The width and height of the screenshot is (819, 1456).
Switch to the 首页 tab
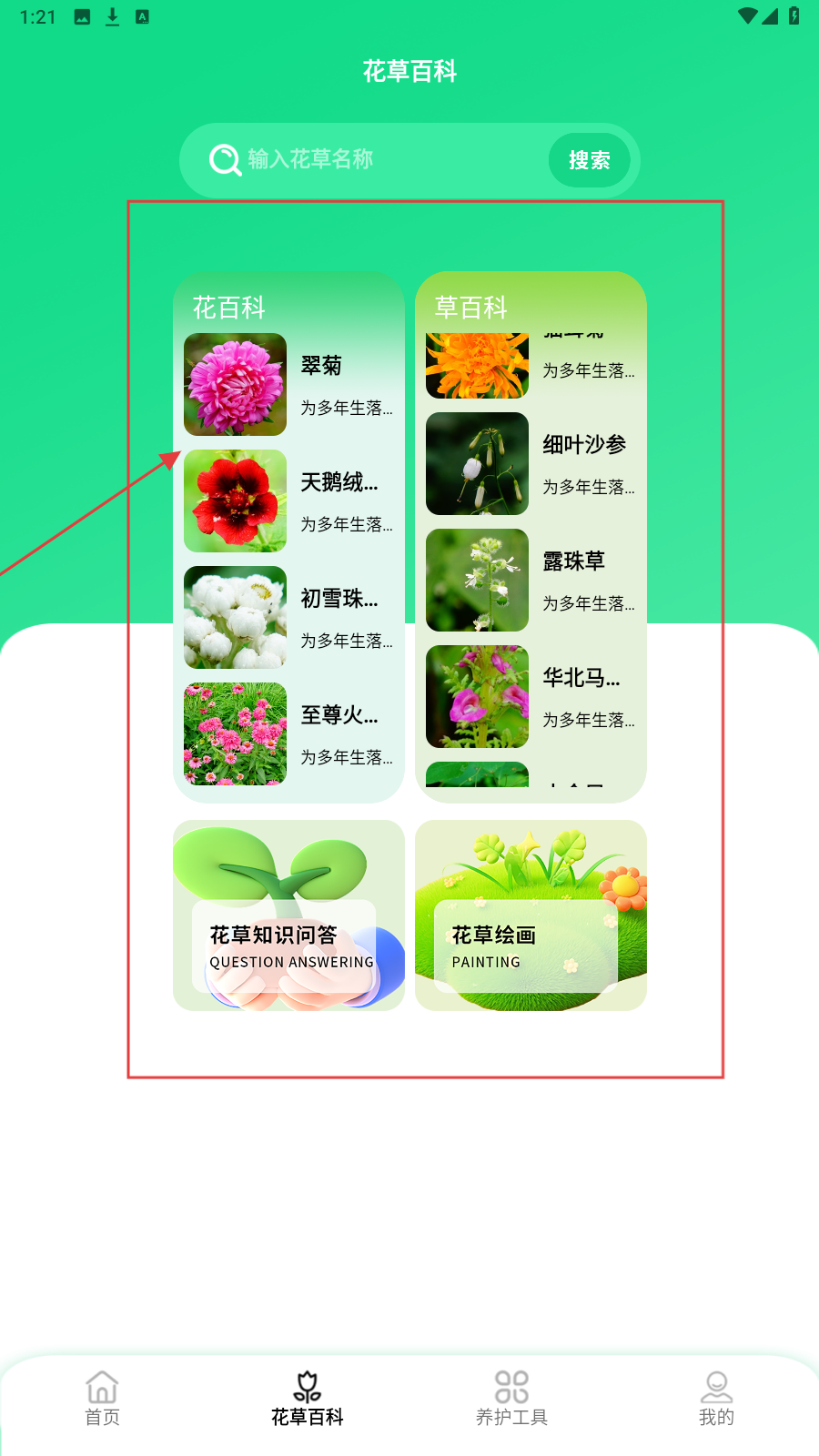(x=102, y=1399)
